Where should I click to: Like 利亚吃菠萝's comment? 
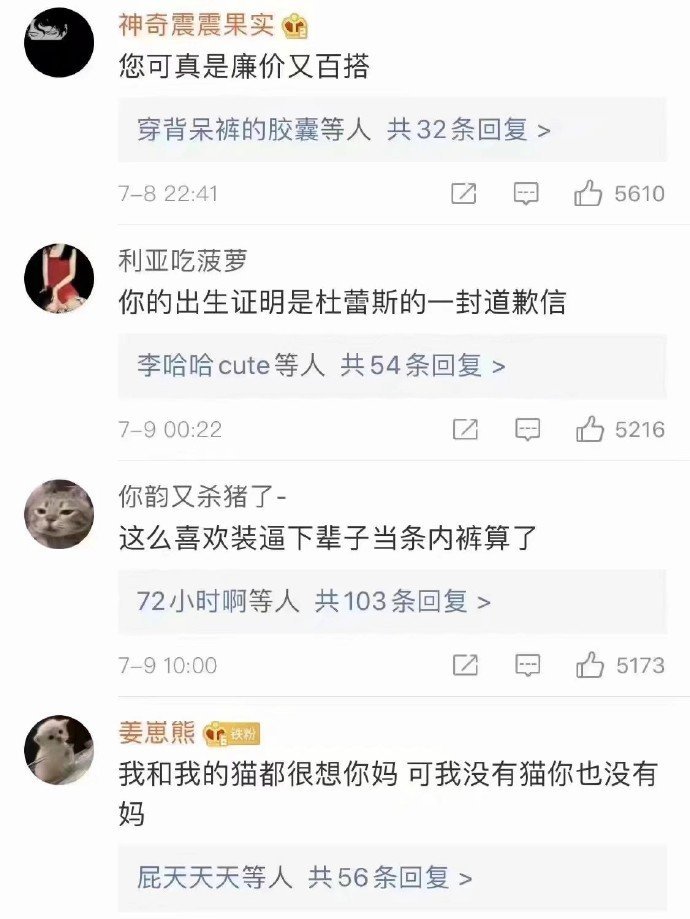pos(589,430)
